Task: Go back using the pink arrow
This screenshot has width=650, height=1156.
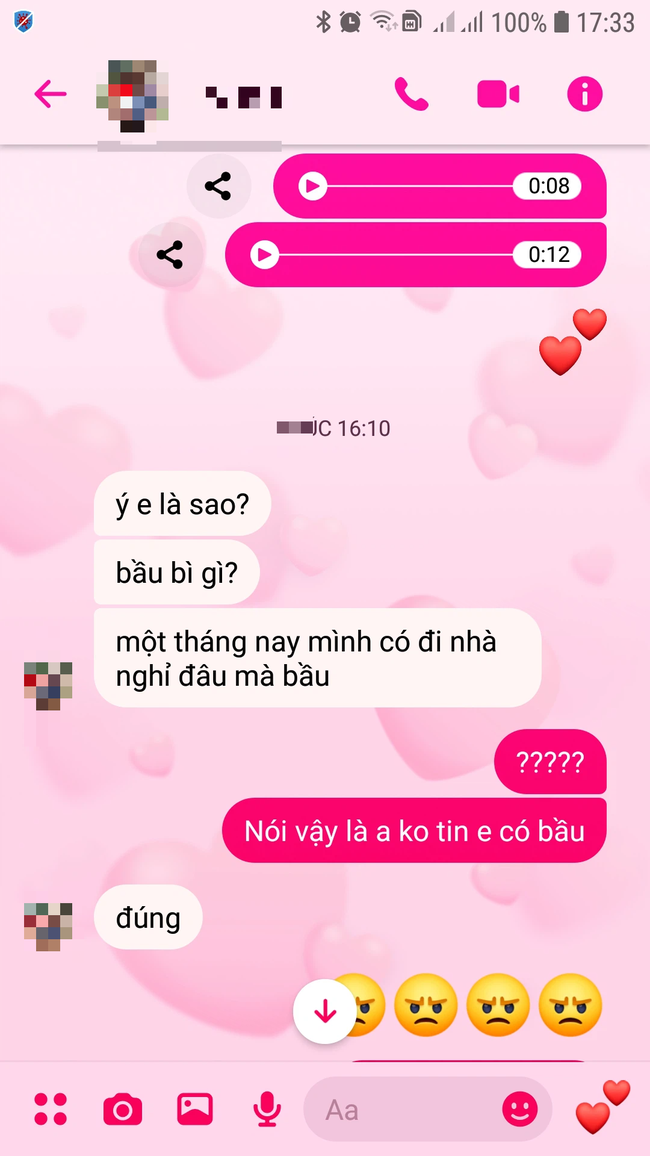Action: coord(50,95)
